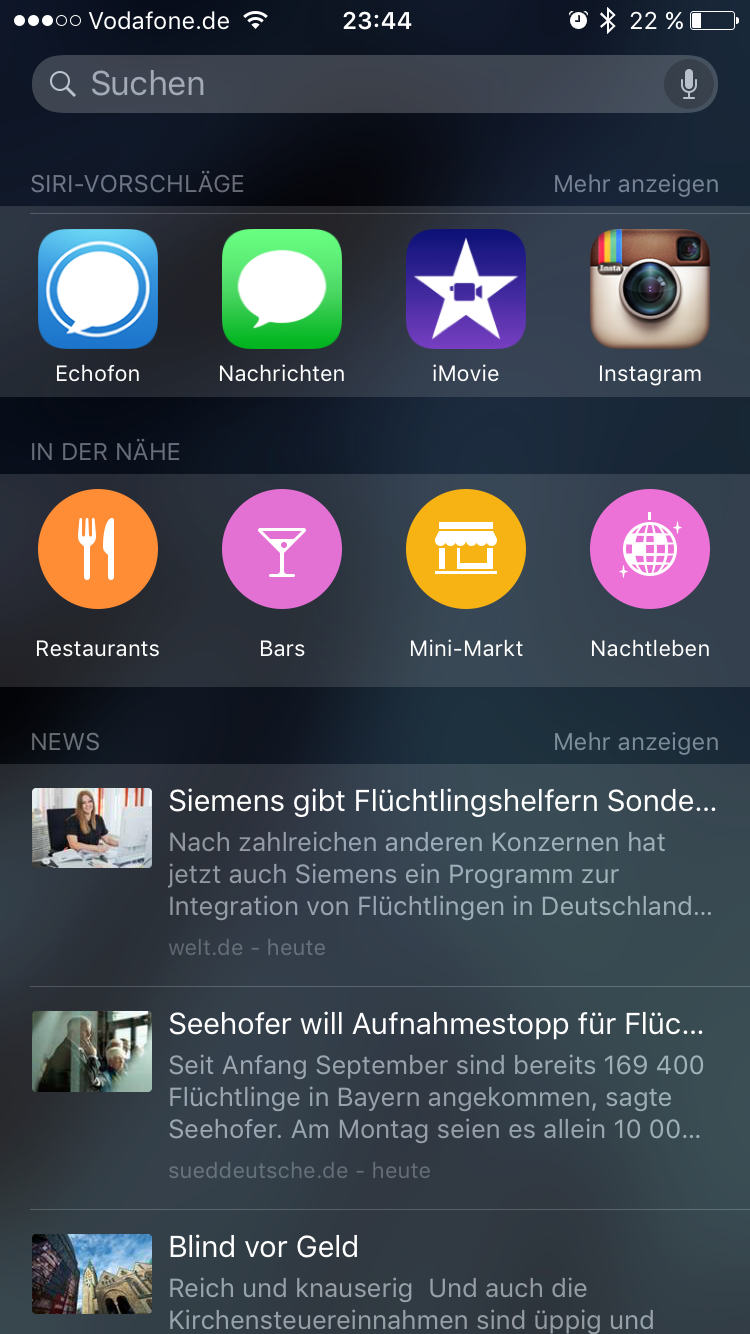This screenshot has height=1334, width=750.
Task: Show more Siri suggestions
Action: [635, 184]
